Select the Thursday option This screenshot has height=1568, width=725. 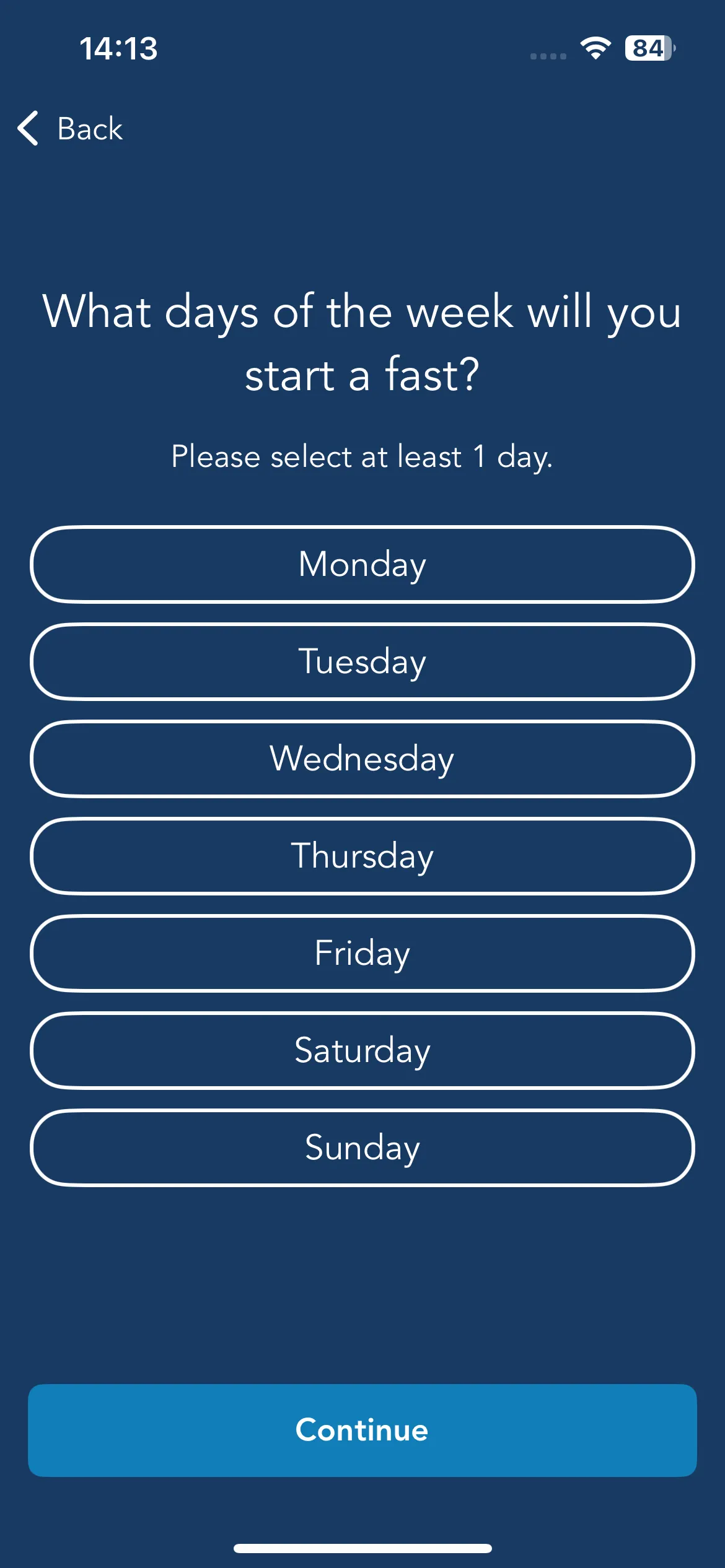(362, 856)
